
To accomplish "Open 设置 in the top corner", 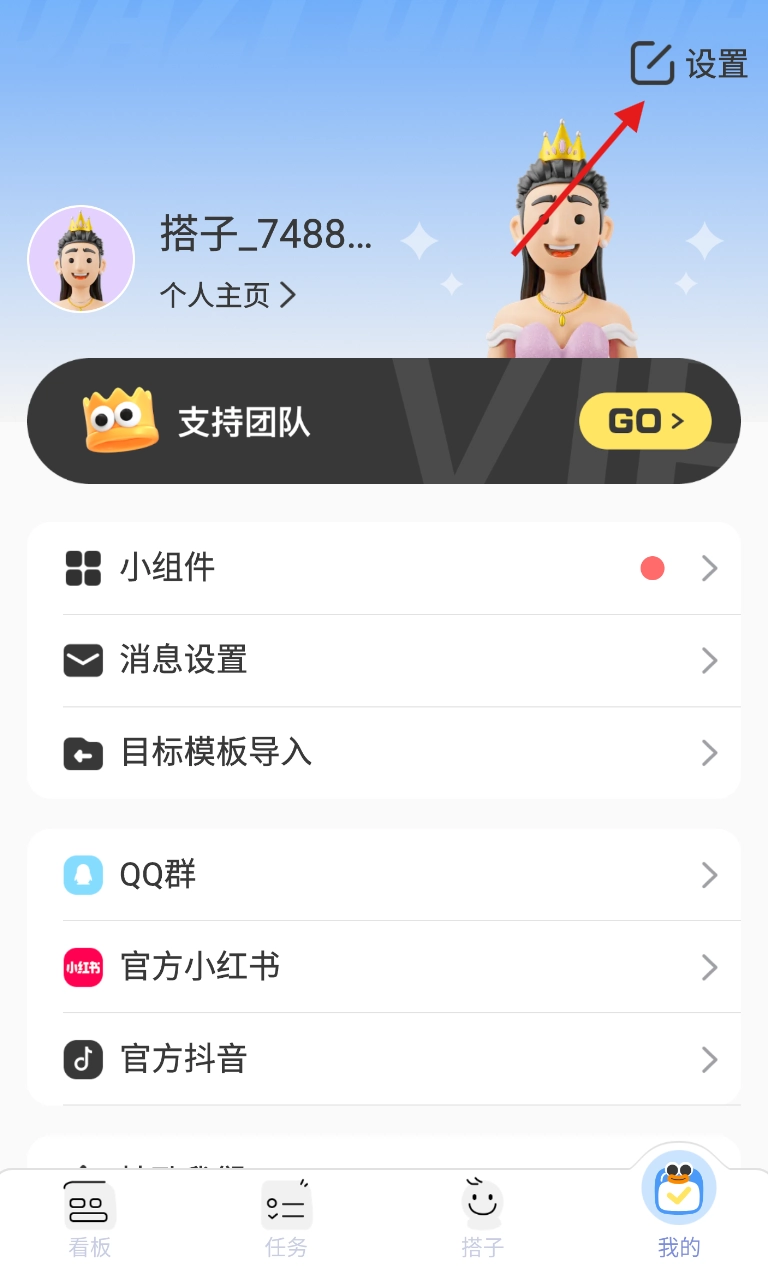I will coord(690,64).
